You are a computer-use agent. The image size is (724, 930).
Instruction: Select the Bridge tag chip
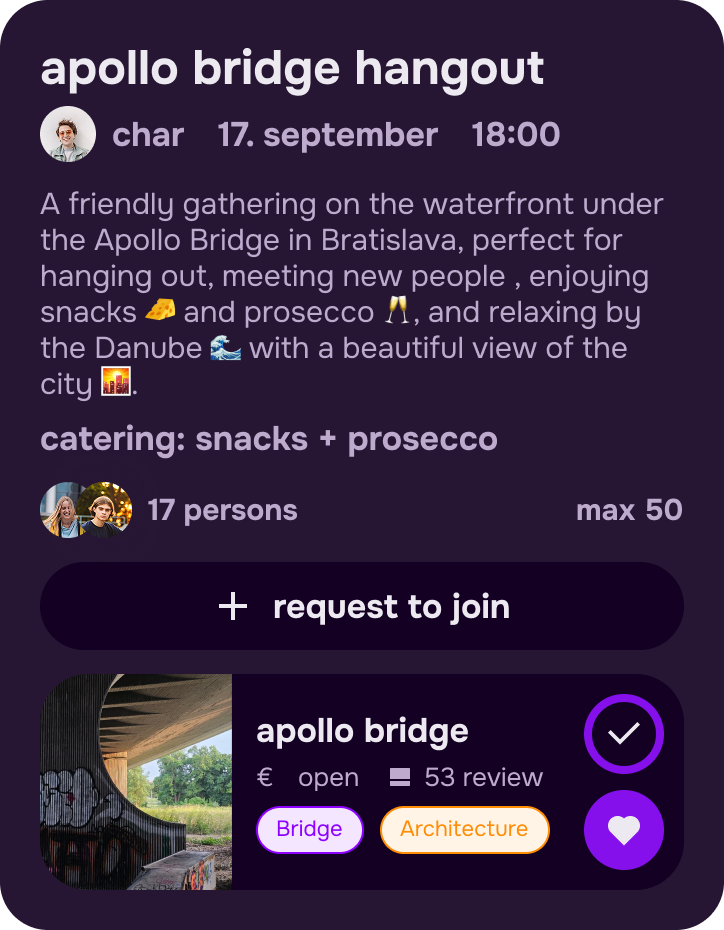309,829
